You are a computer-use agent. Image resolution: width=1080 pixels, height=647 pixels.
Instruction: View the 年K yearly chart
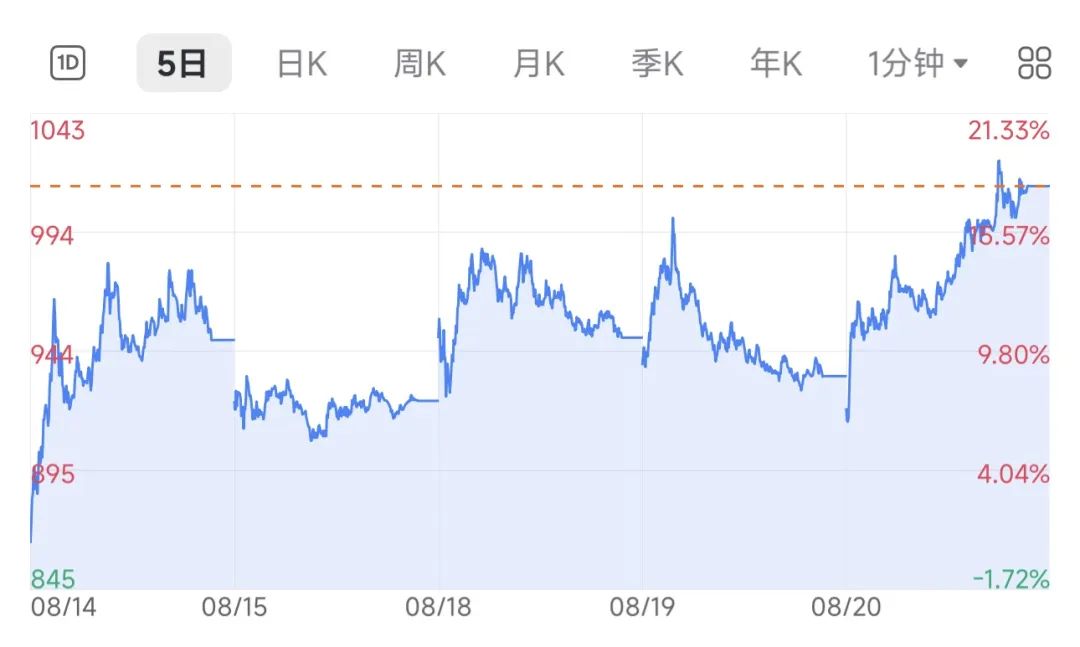776,64
